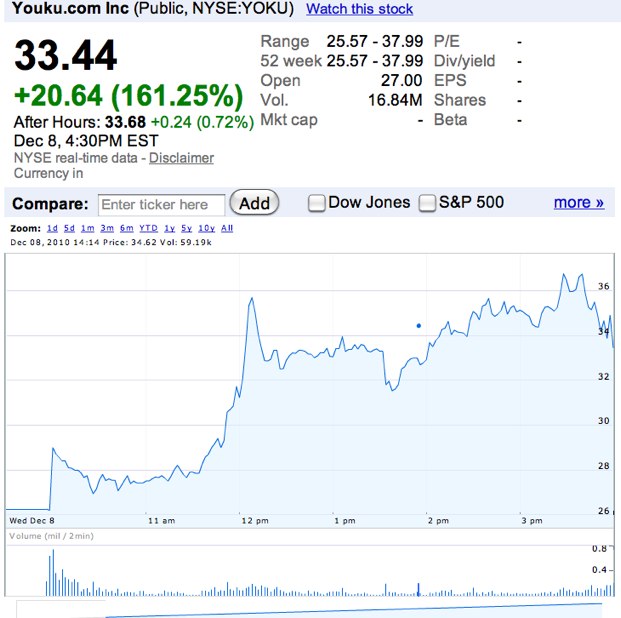Screen dimensions: 621x618
Task: Open the more » comparison options
Action: tap(579, 202)
